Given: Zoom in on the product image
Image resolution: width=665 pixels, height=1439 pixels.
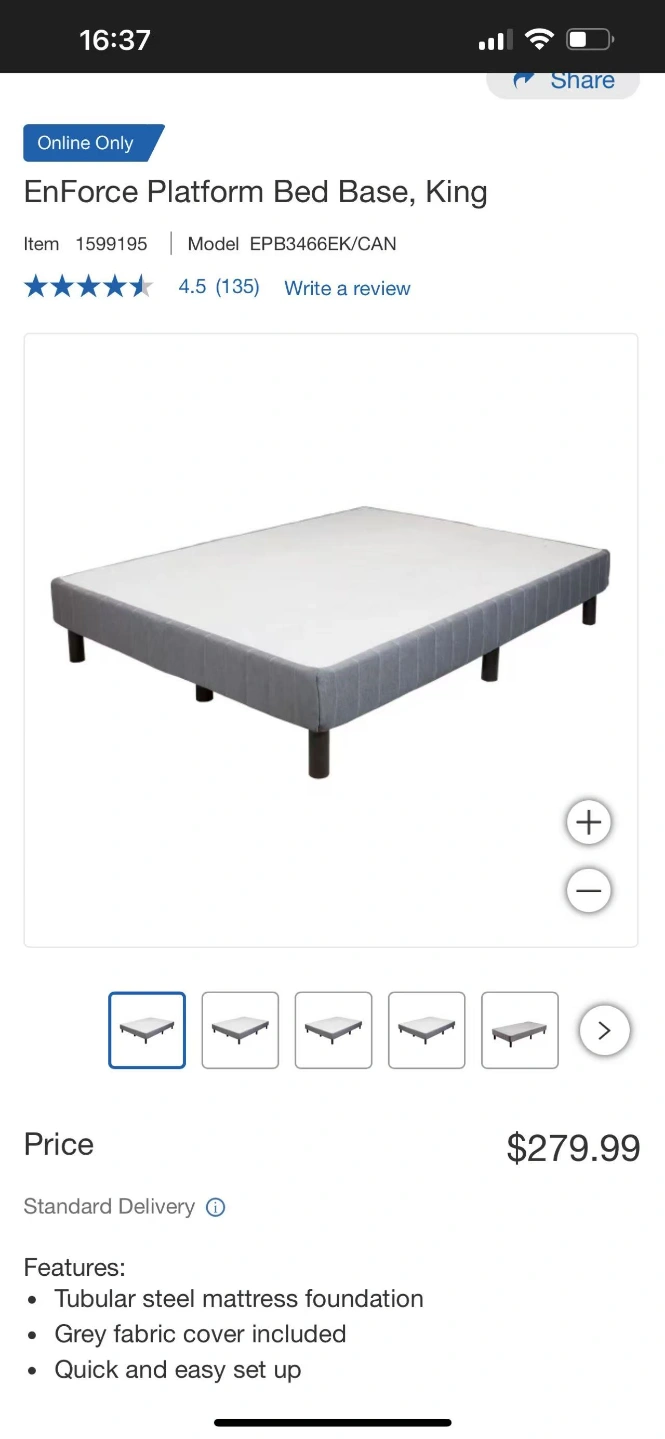Looking at the screenshot, I should 588,822.
